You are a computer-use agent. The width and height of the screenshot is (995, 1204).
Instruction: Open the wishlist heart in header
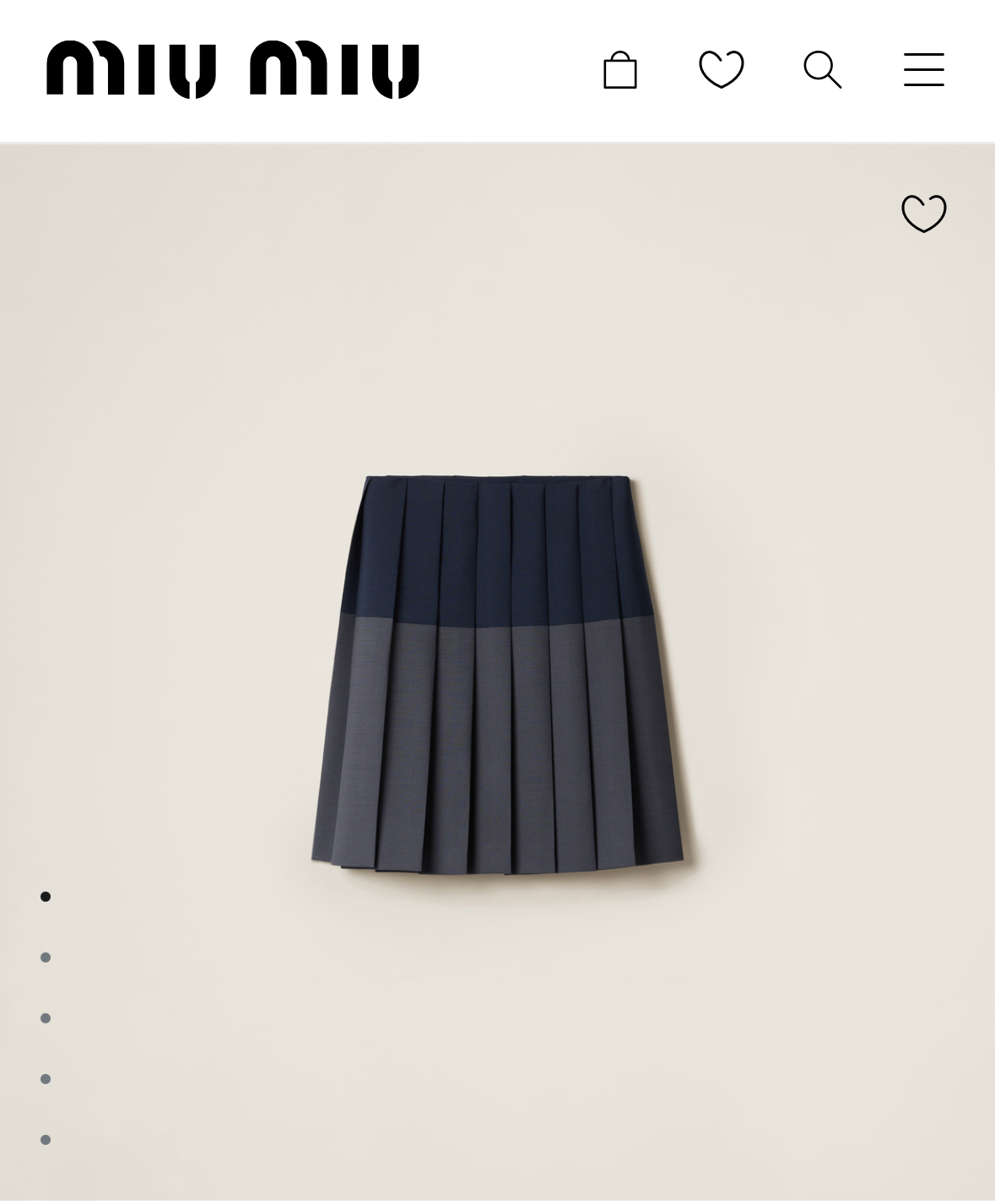click(722, 69)
